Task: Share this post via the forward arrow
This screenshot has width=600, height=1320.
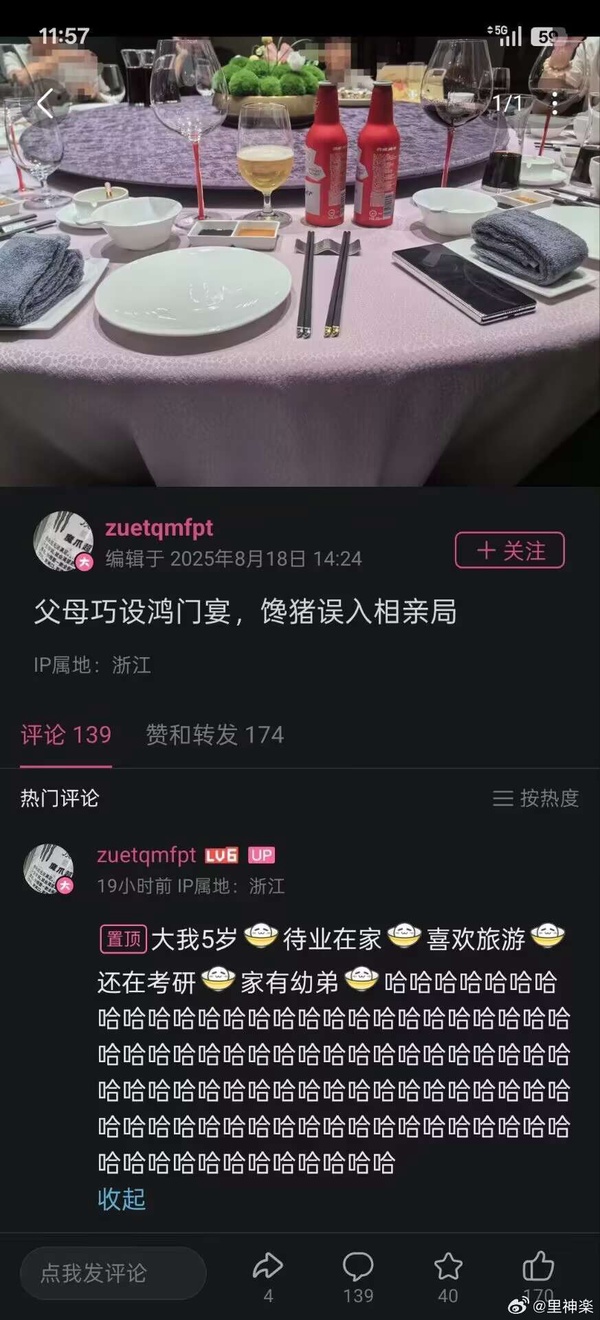Action: [268, 1267]
